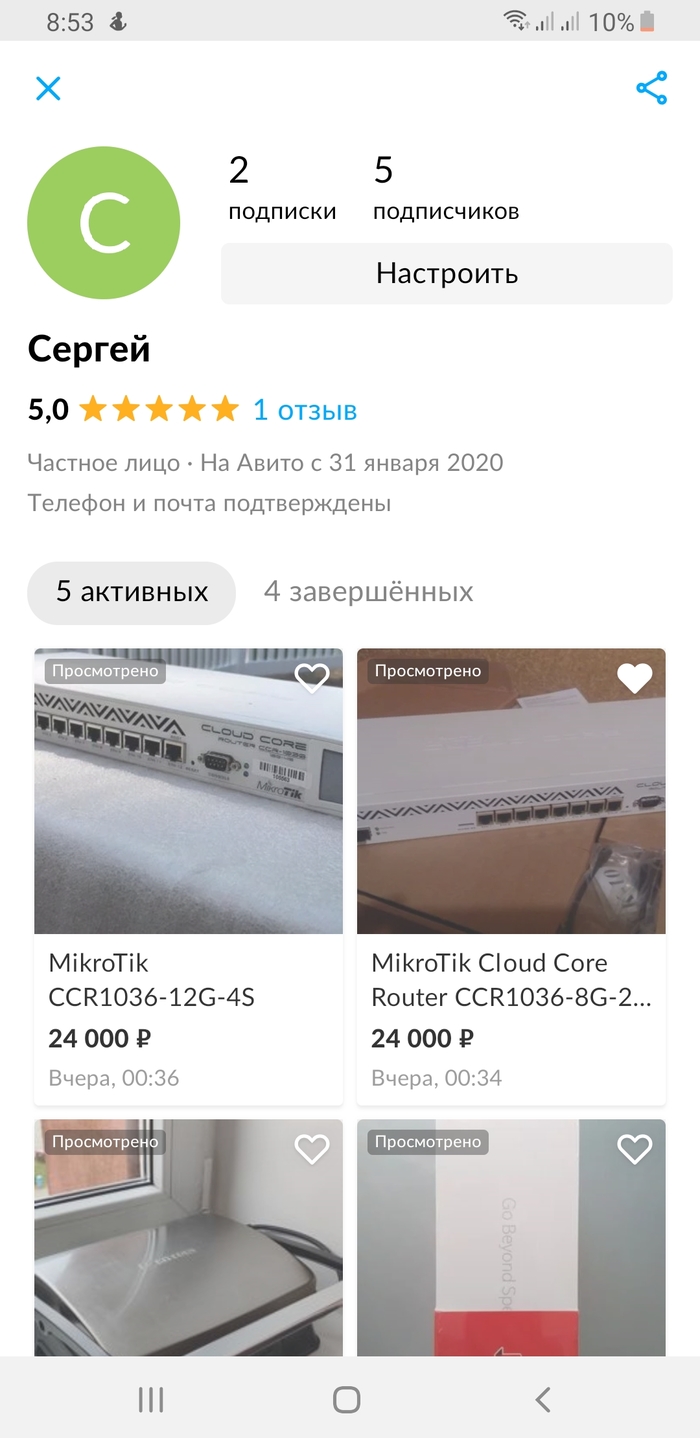View the 5 подписчиков list
700x1438 pixels.
coord(445,188)
